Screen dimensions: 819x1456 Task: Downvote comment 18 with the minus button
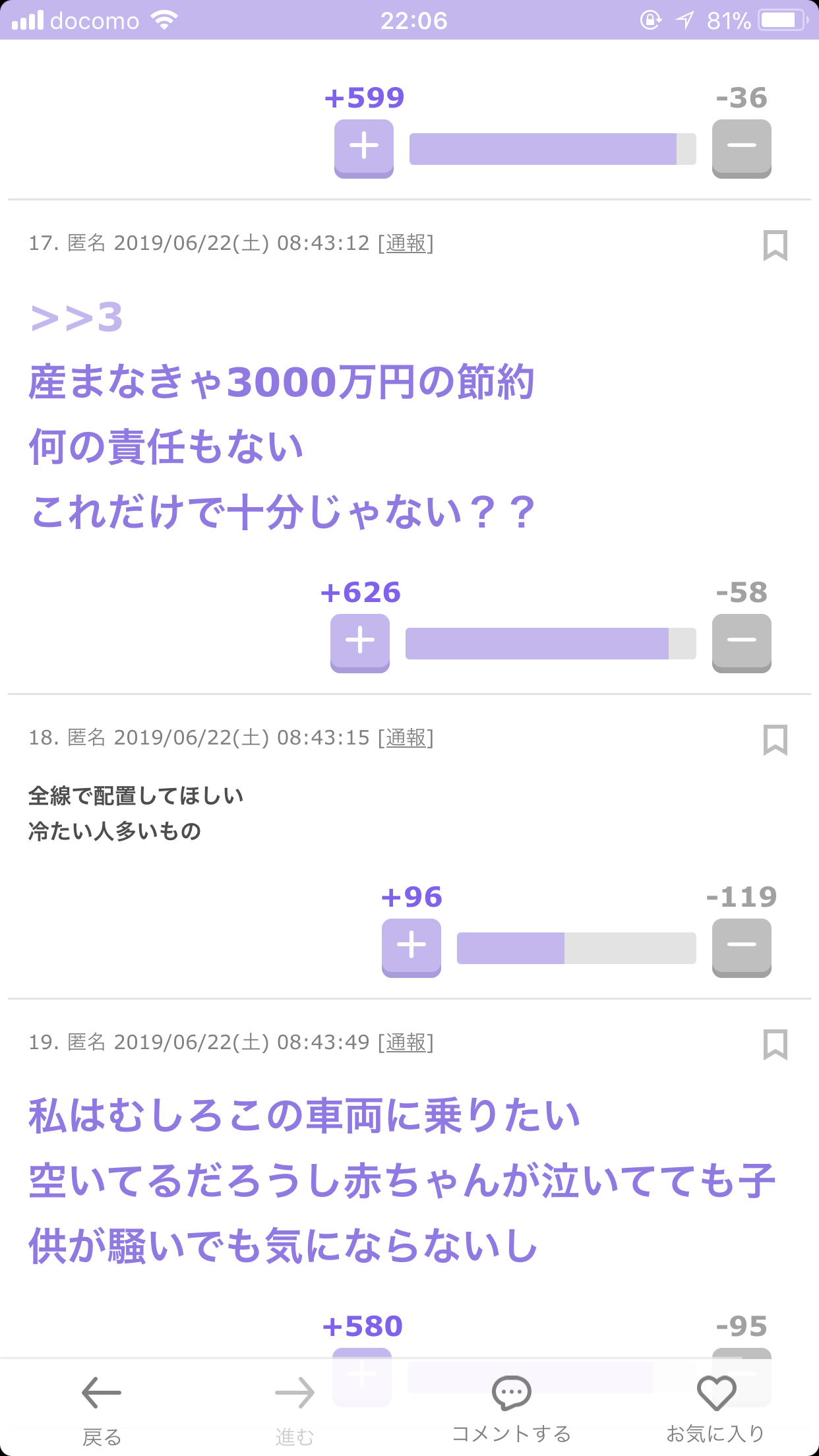click(742, 948)
